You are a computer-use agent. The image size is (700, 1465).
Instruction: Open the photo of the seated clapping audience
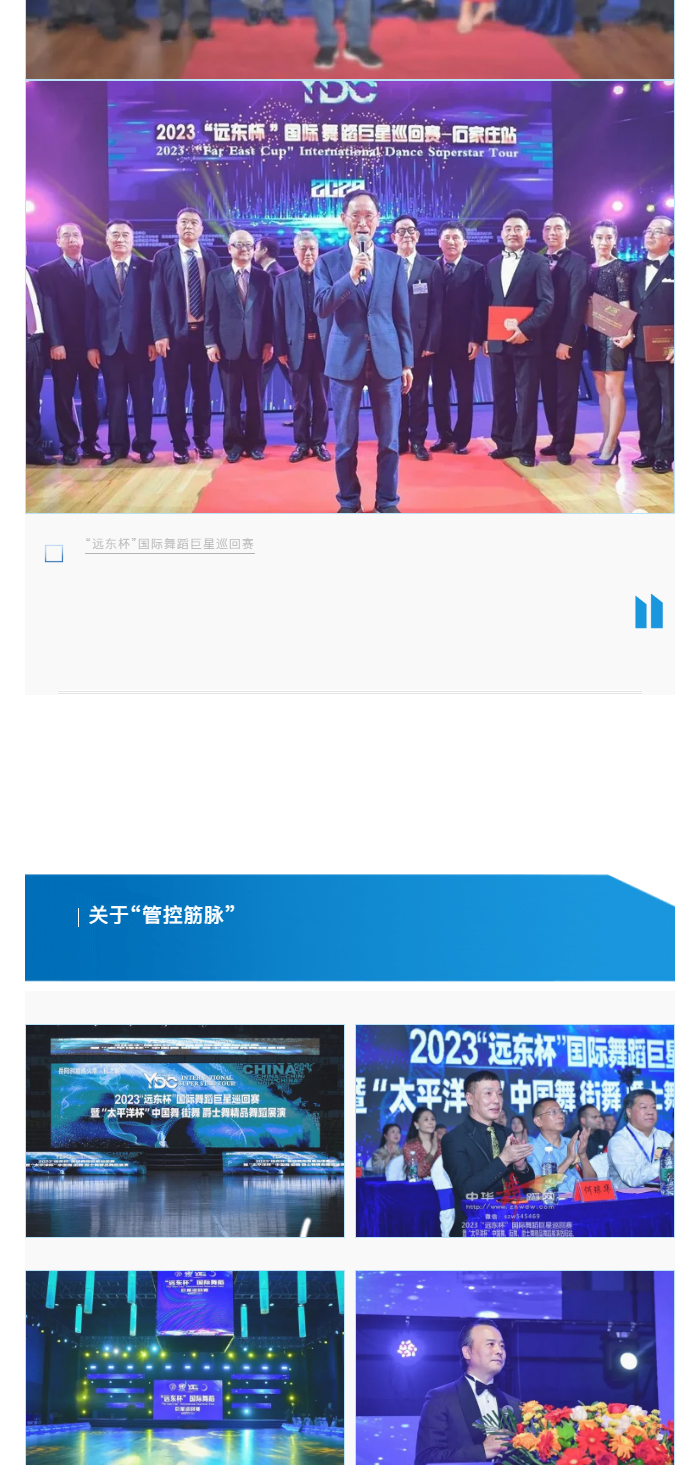(515, 1130)
